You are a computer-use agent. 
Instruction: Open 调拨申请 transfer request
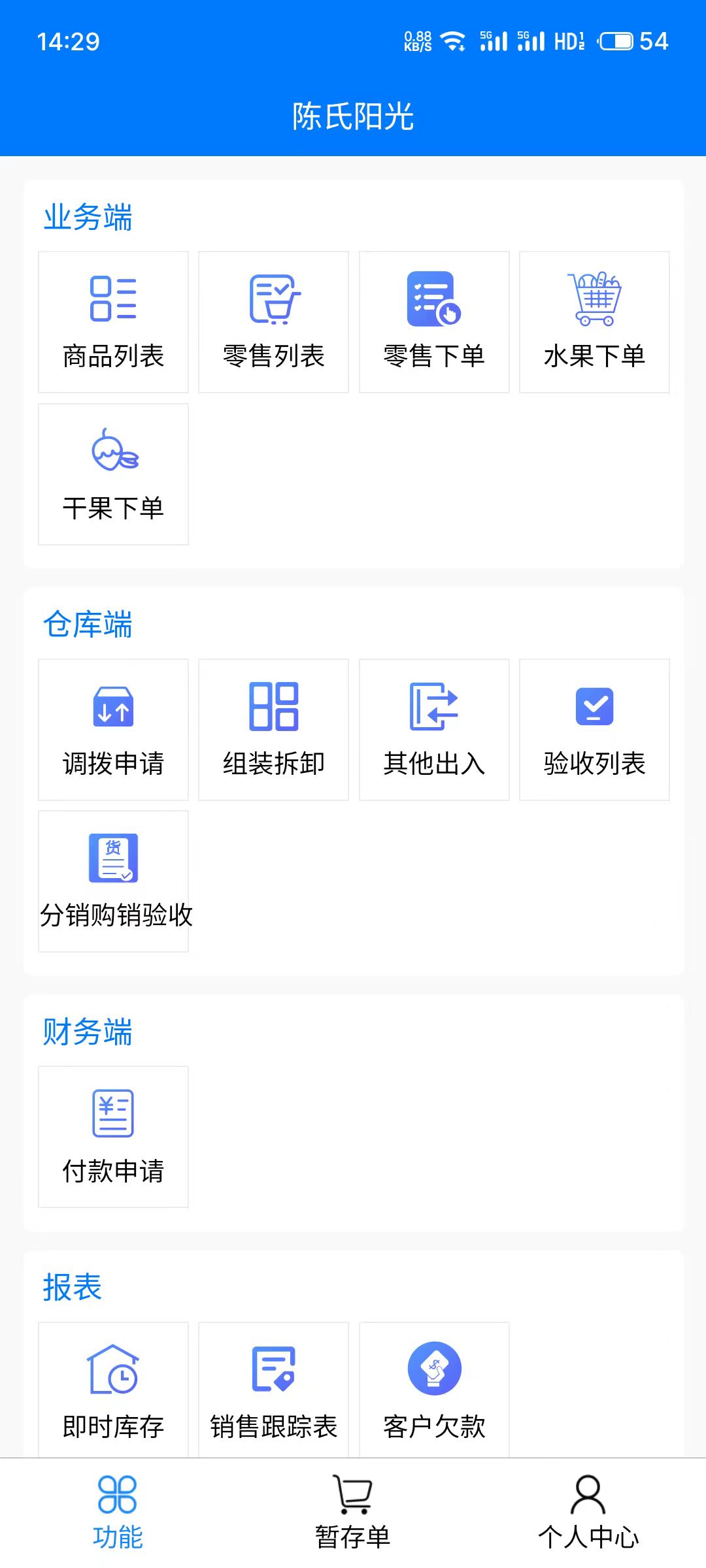pos(113,729)
